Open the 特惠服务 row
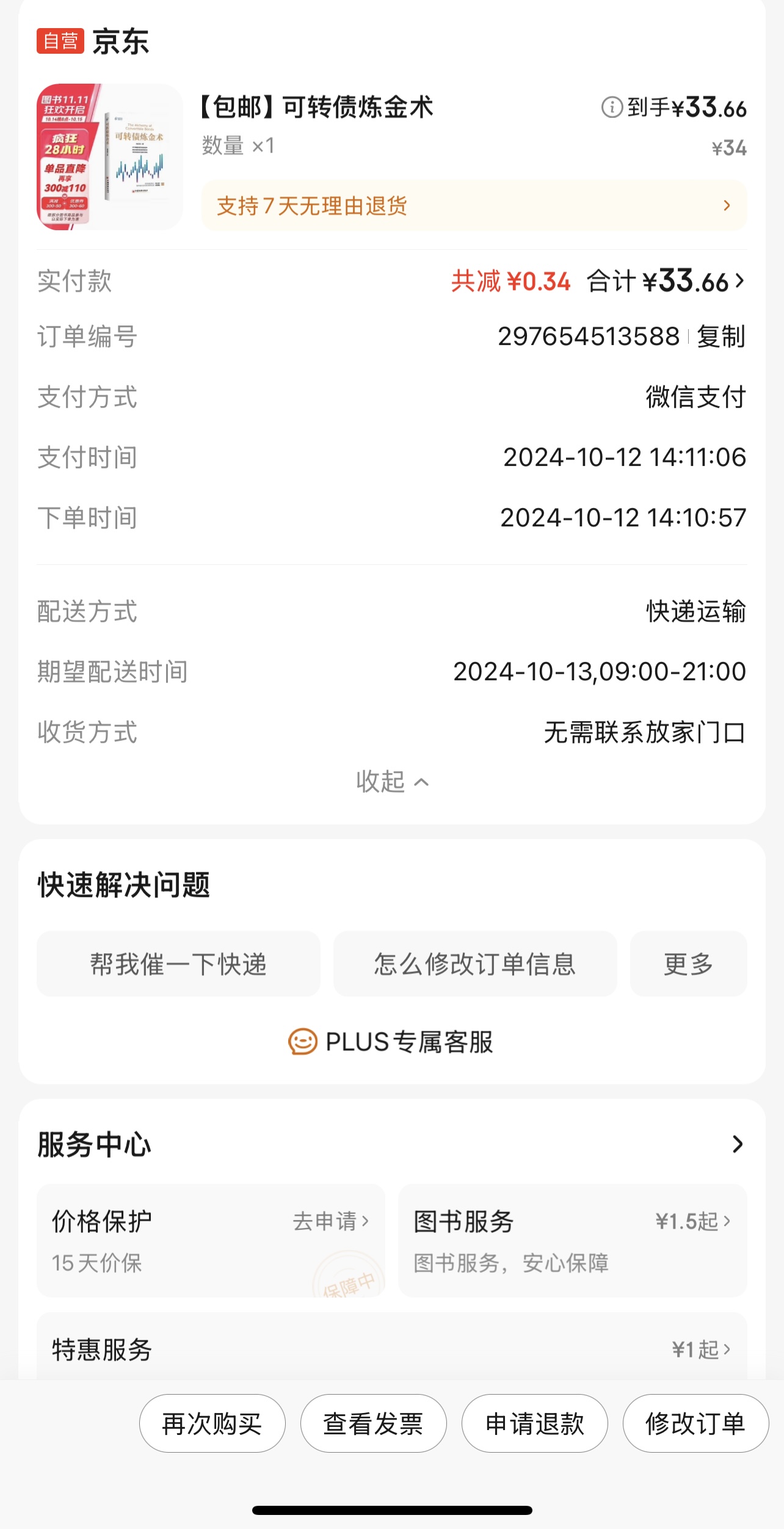The height and width of the screenshot is (1529, 784). (x=392, y=1349)
